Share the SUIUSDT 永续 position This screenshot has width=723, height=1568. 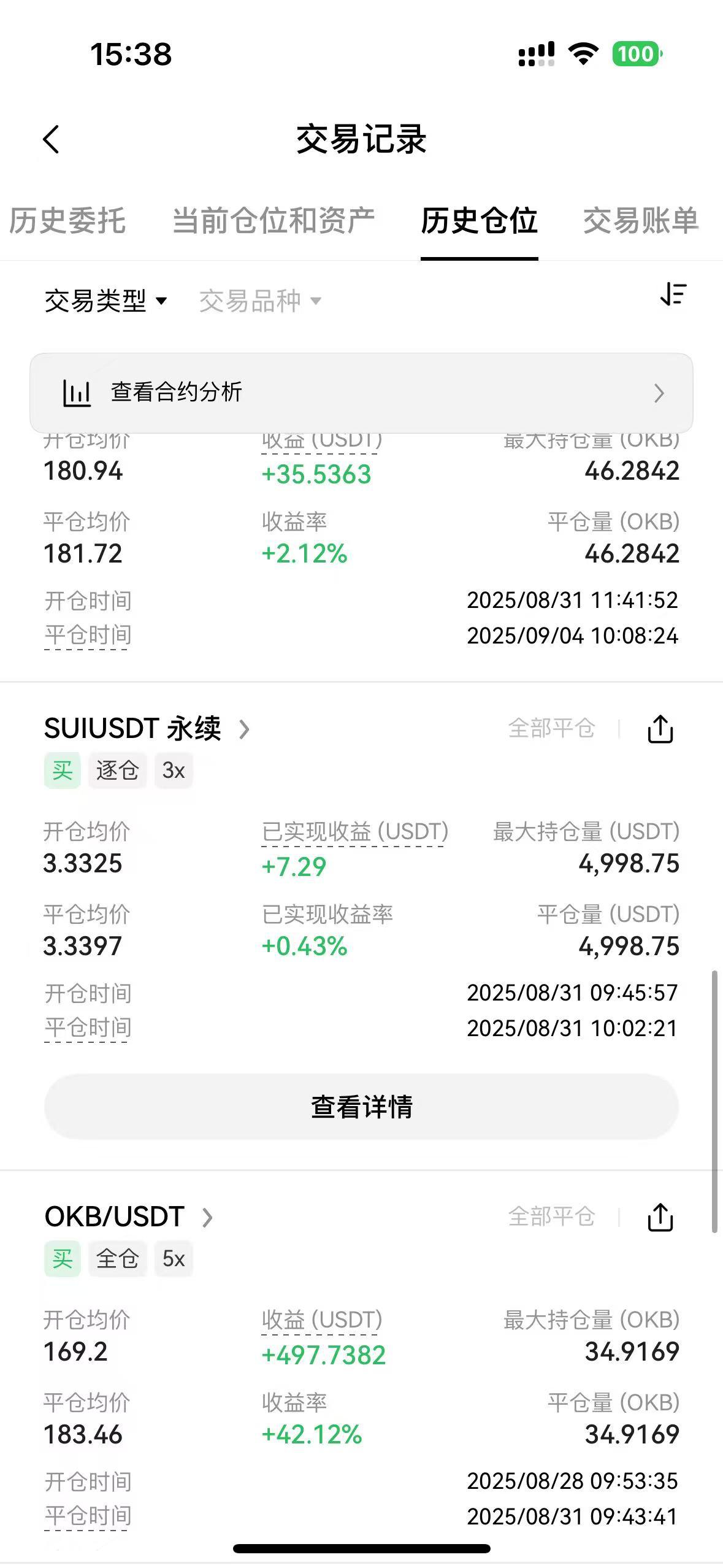[660, 729]
